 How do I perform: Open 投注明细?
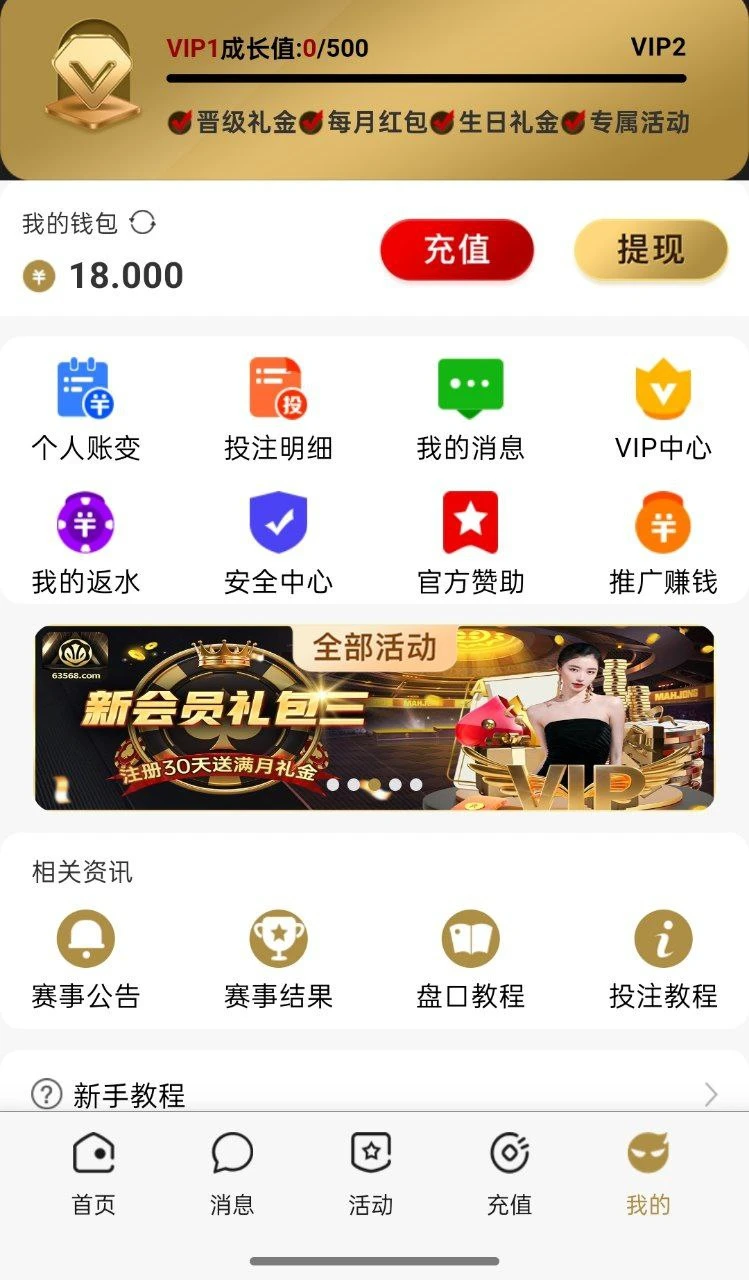[278, 410]
